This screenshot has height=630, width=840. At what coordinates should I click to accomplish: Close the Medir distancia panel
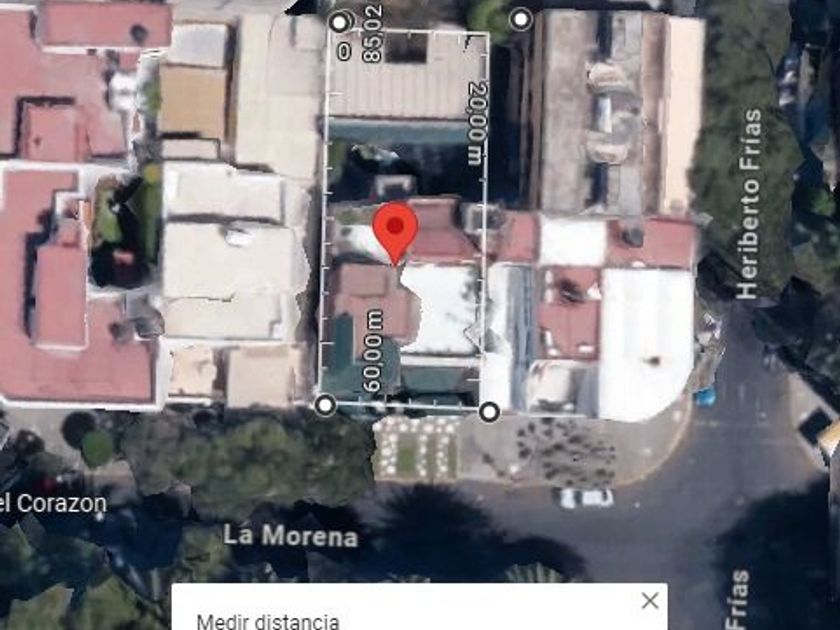point(650,600)
